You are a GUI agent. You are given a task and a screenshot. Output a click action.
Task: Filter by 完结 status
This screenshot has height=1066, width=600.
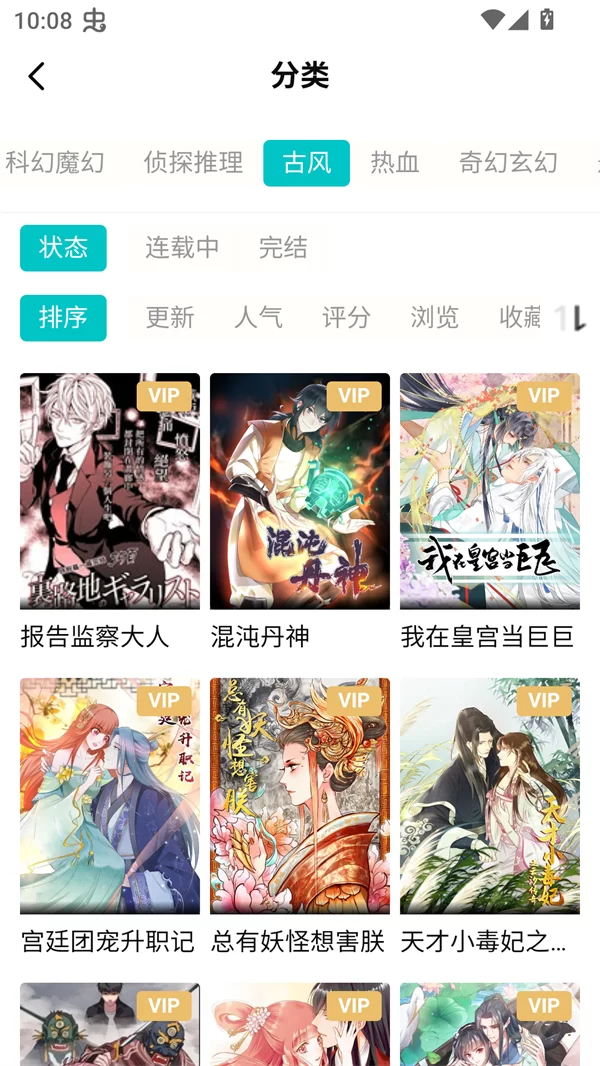coord(283,248)
